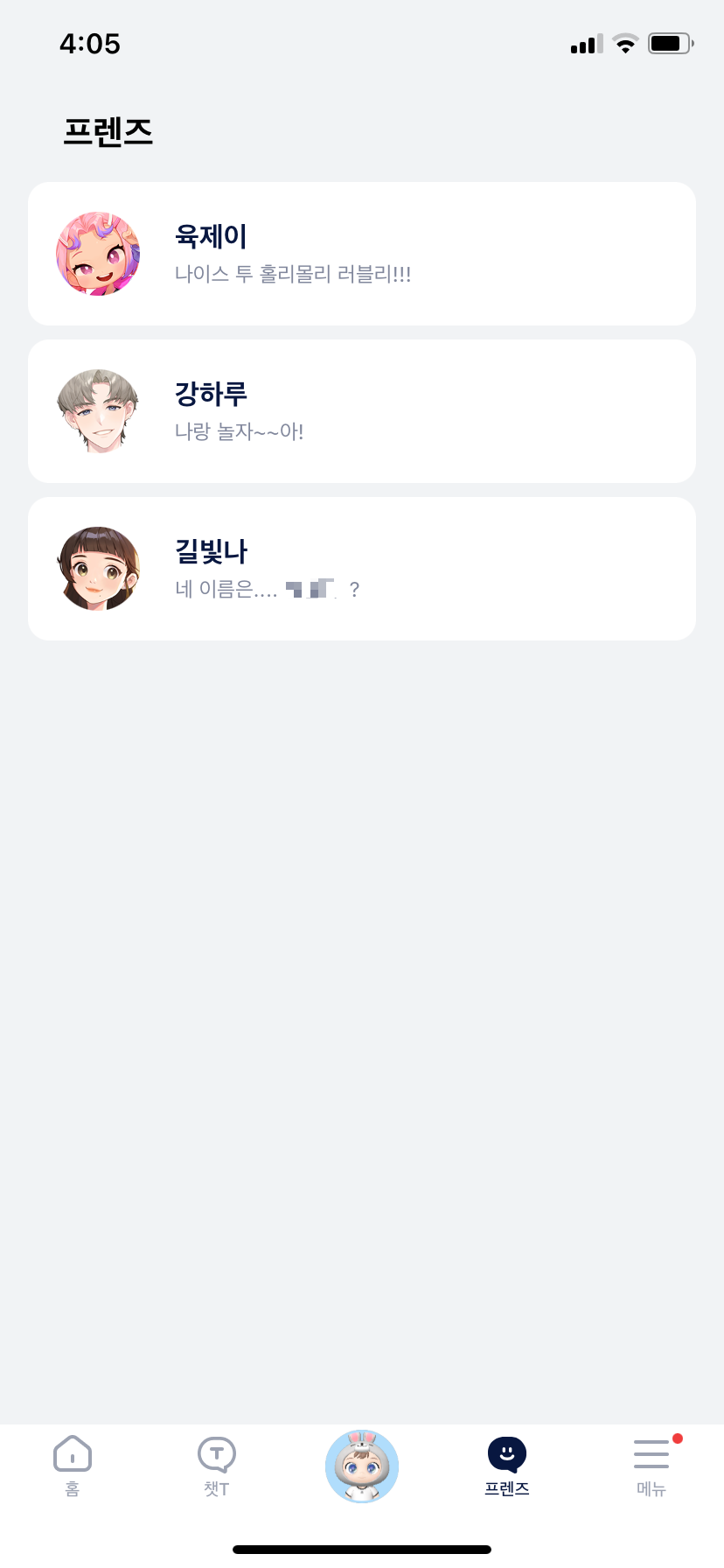Viewport: 724px width, 1568px height.
Task: Tap 강하루's '나랑 놀자~~아!' message
Action: (237, 431)
